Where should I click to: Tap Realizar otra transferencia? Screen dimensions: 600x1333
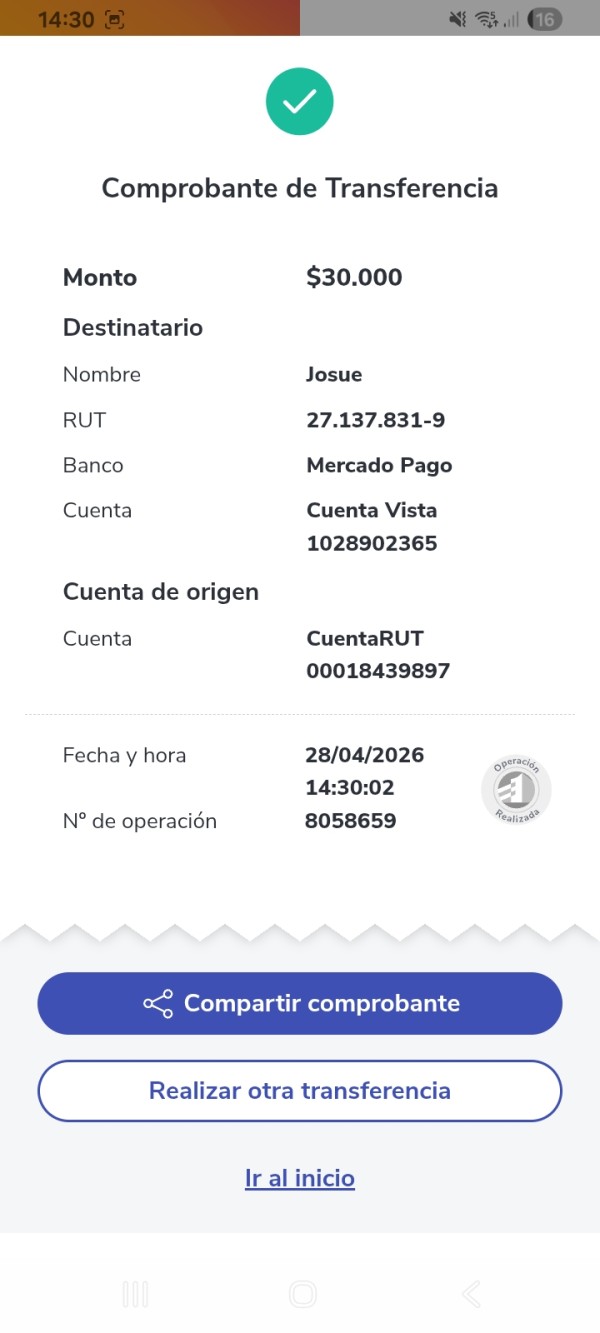pyautogui.click(x=300, y=1090)
